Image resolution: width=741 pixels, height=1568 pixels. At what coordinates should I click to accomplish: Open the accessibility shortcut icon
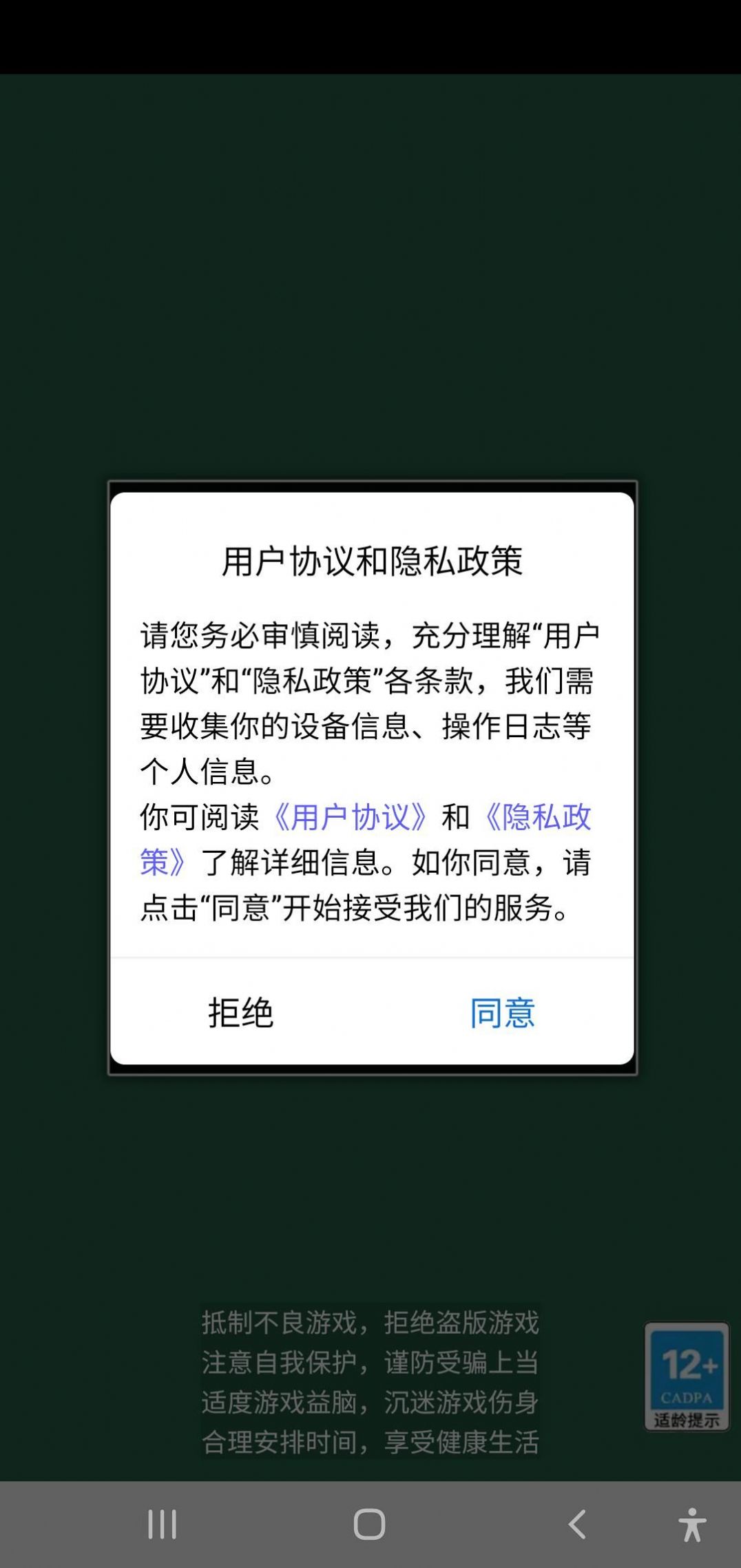point(691,1524)
